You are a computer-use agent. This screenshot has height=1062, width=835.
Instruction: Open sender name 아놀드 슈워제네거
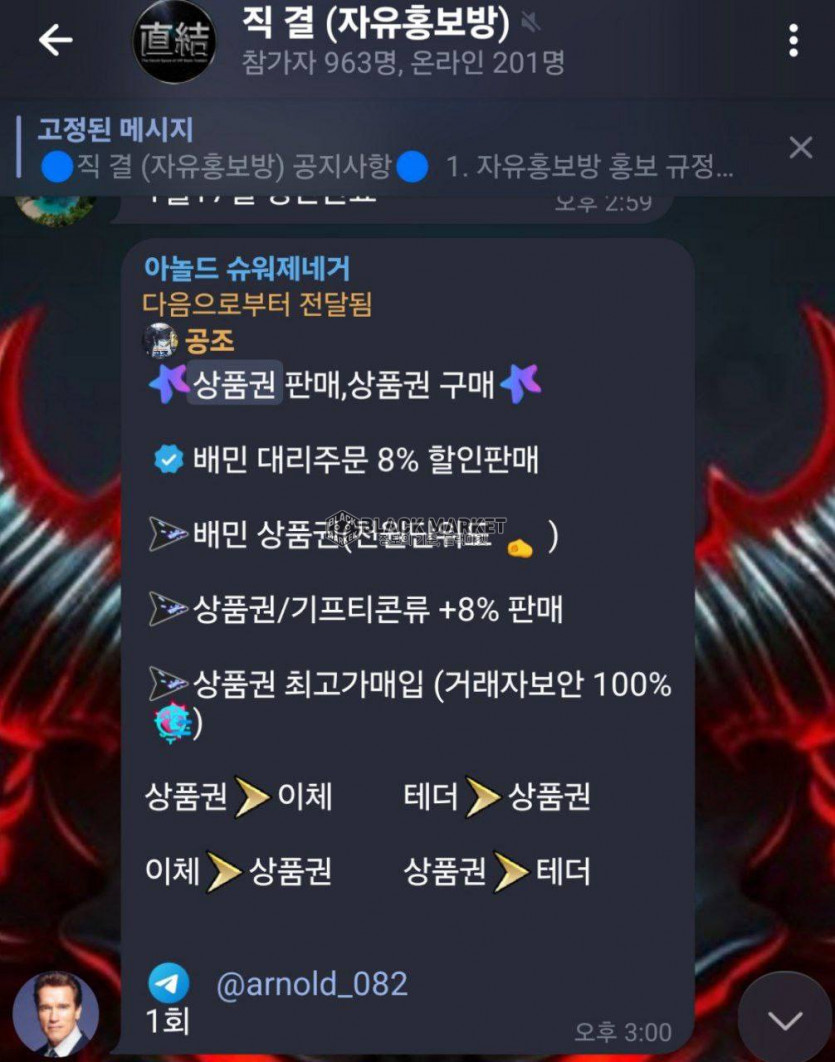coord(246,268)
